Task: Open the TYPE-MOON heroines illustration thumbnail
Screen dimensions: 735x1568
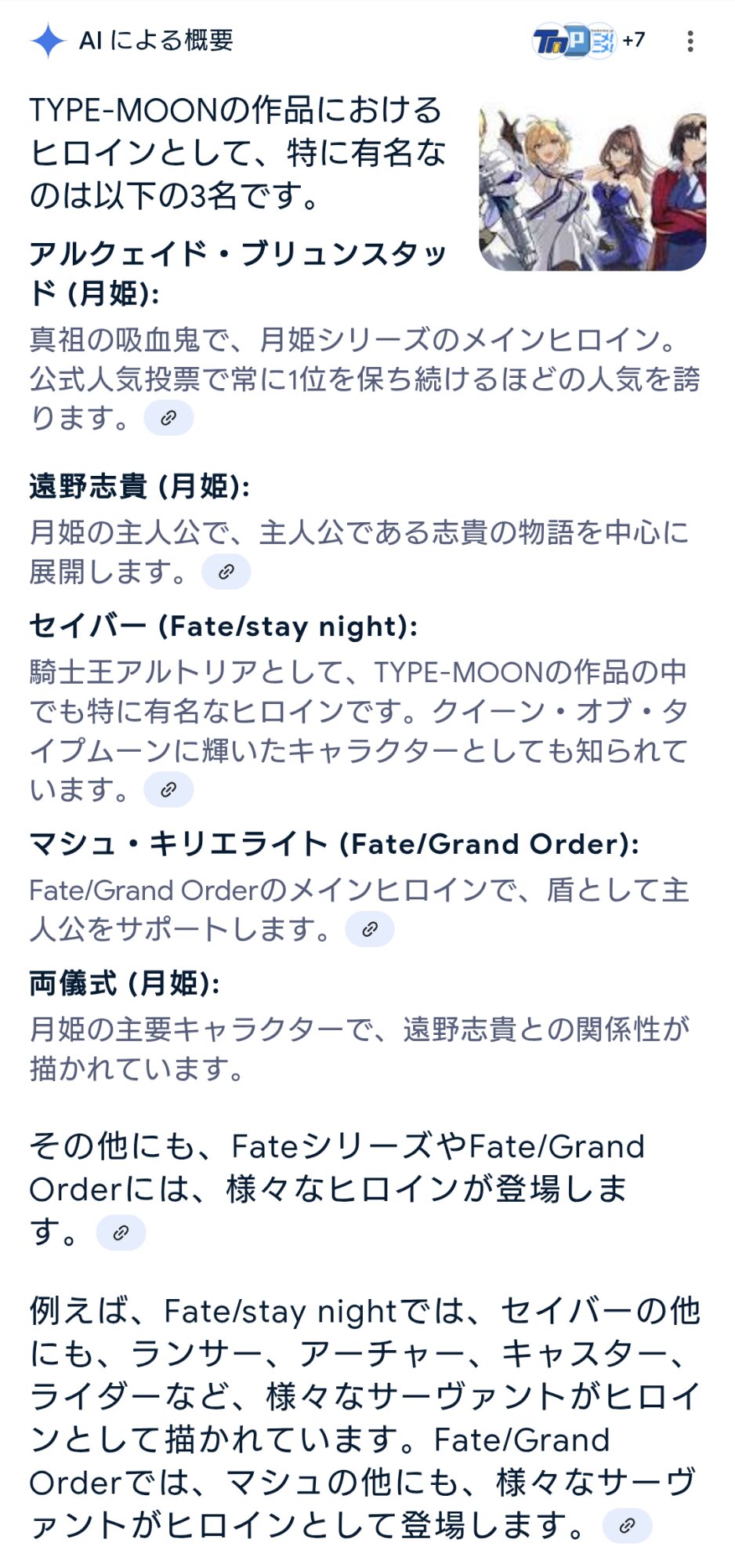Action: point(592,187)
